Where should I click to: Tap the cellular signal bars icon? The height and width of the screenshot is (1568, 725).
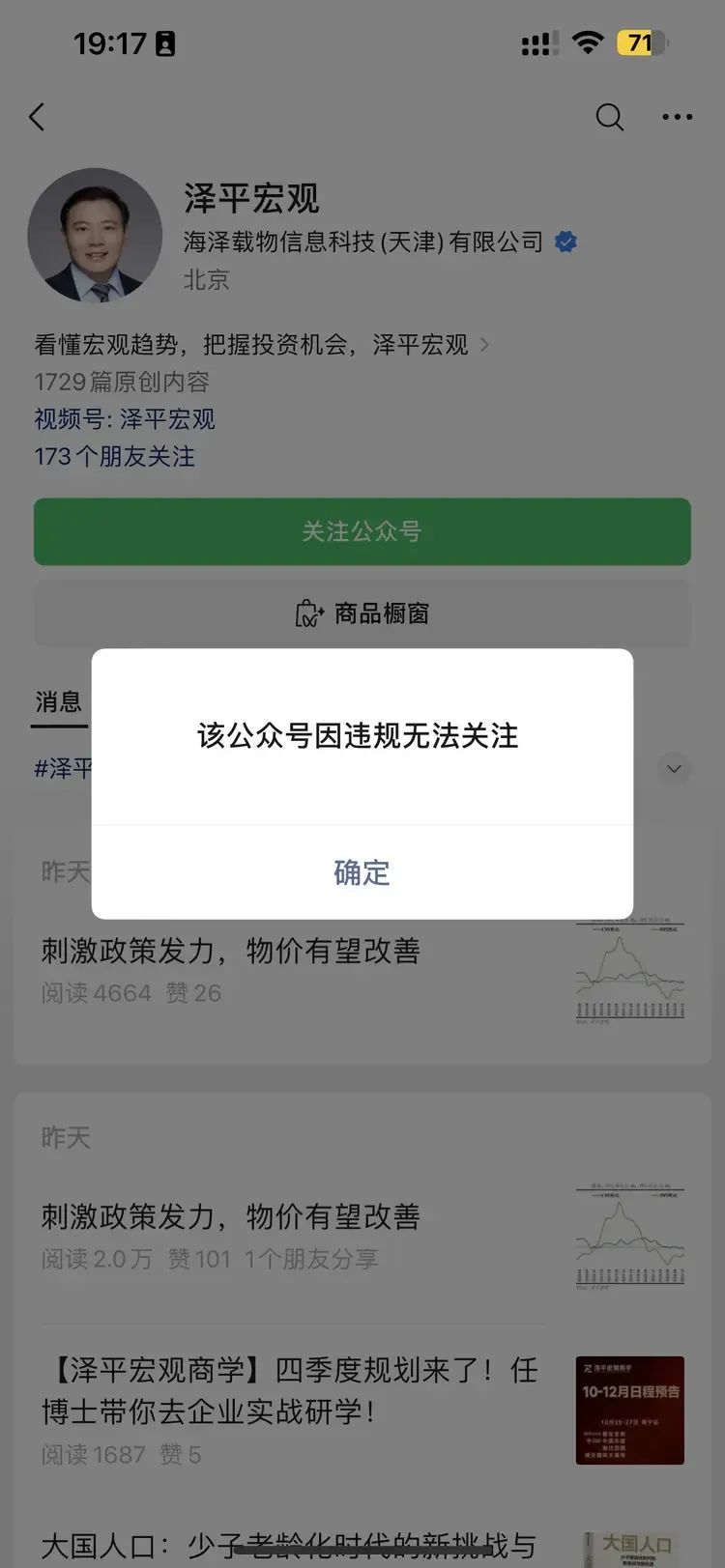click(x=537, y=43)
